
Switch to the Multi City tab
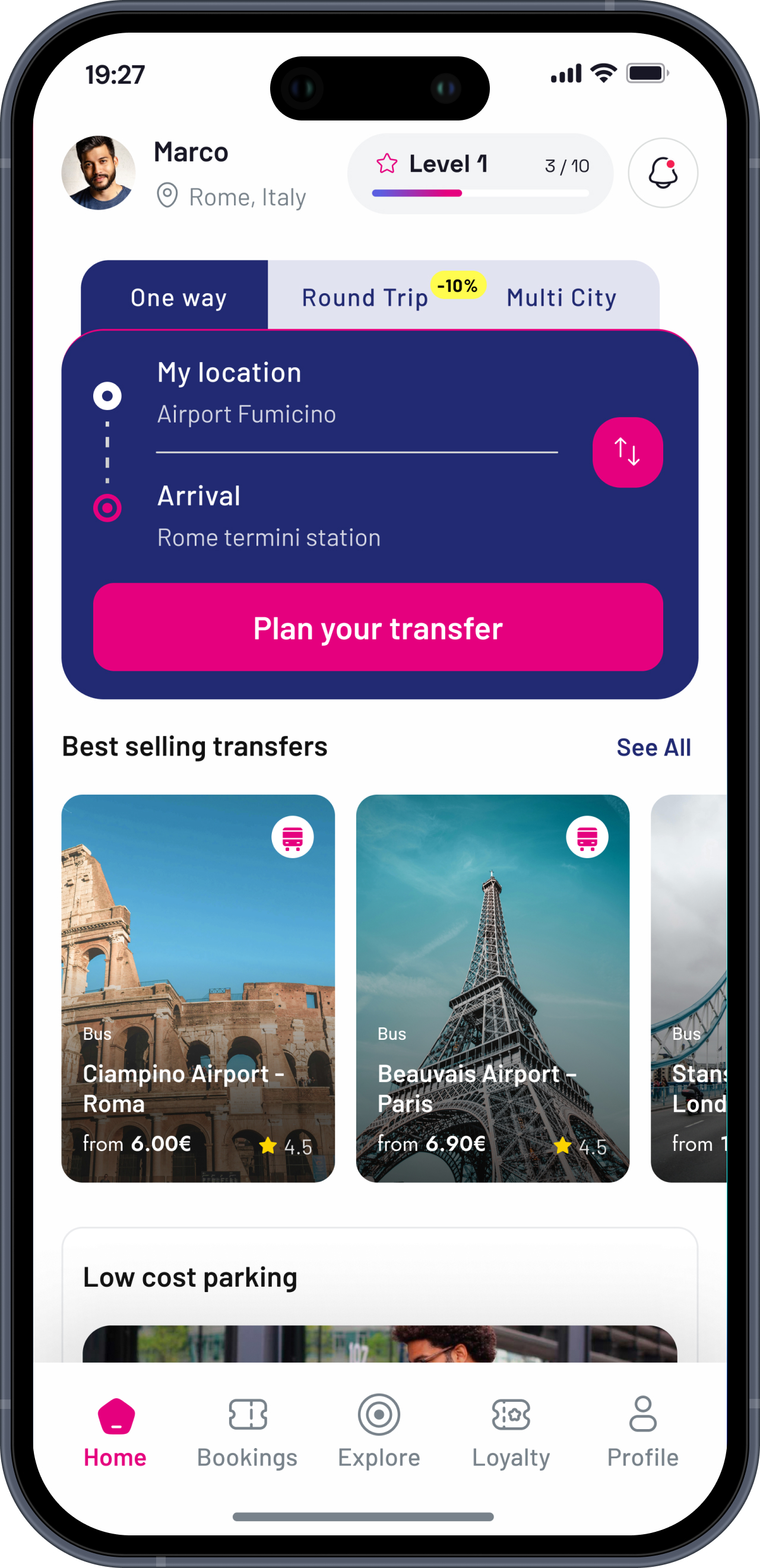coord(562,298)
